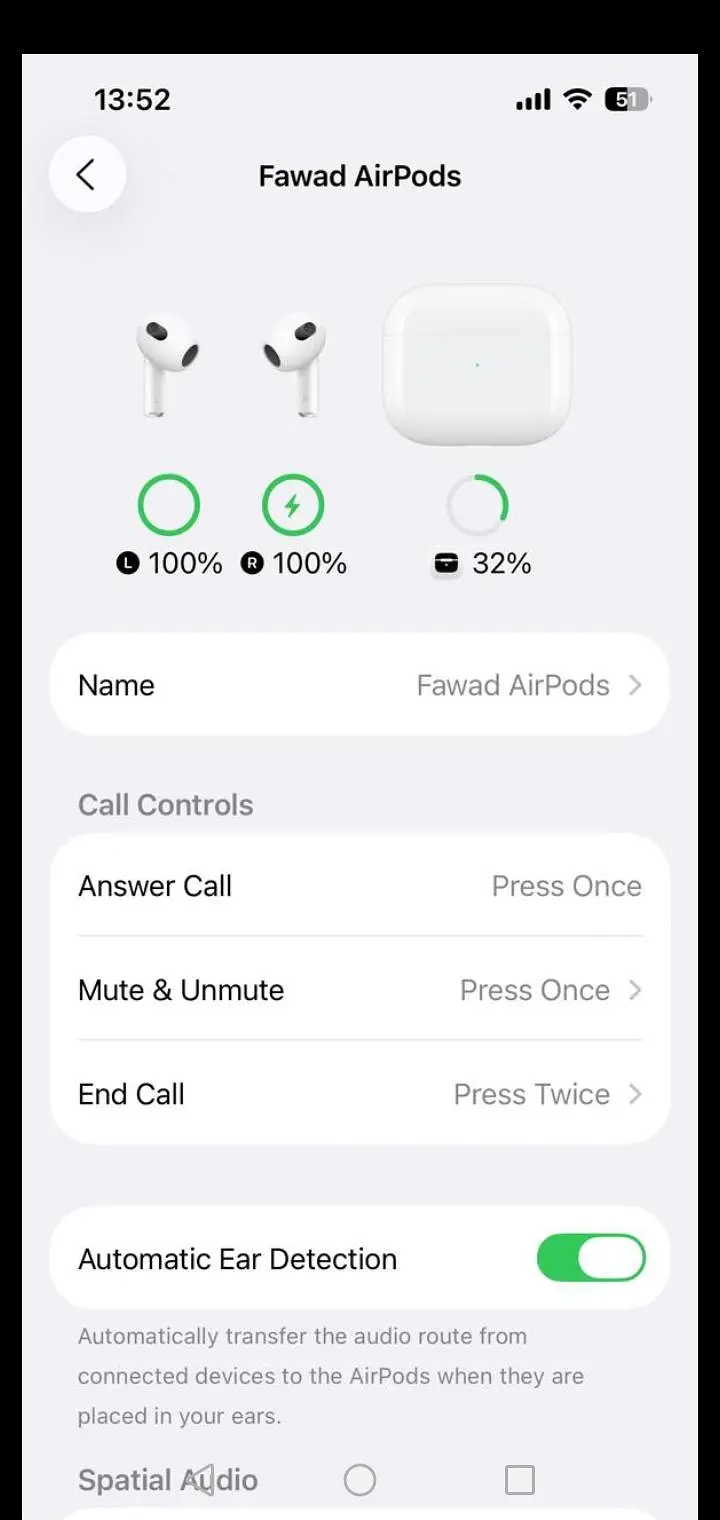Open the Name setting row
Image resolution: width=720 pixels, height=1520 pixels.
click(359, 685)
